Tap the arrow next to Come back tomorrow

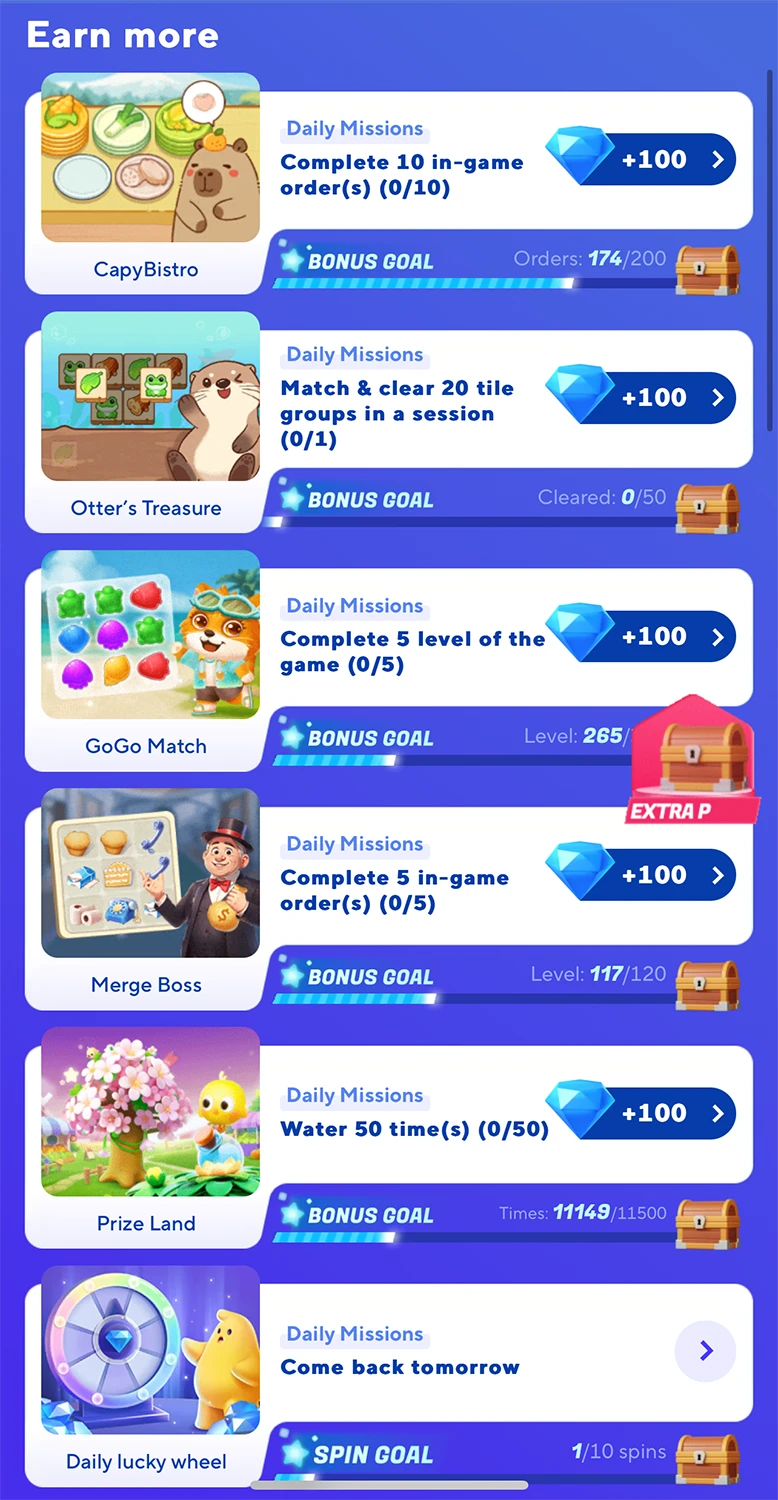(x=705, y=1351)
